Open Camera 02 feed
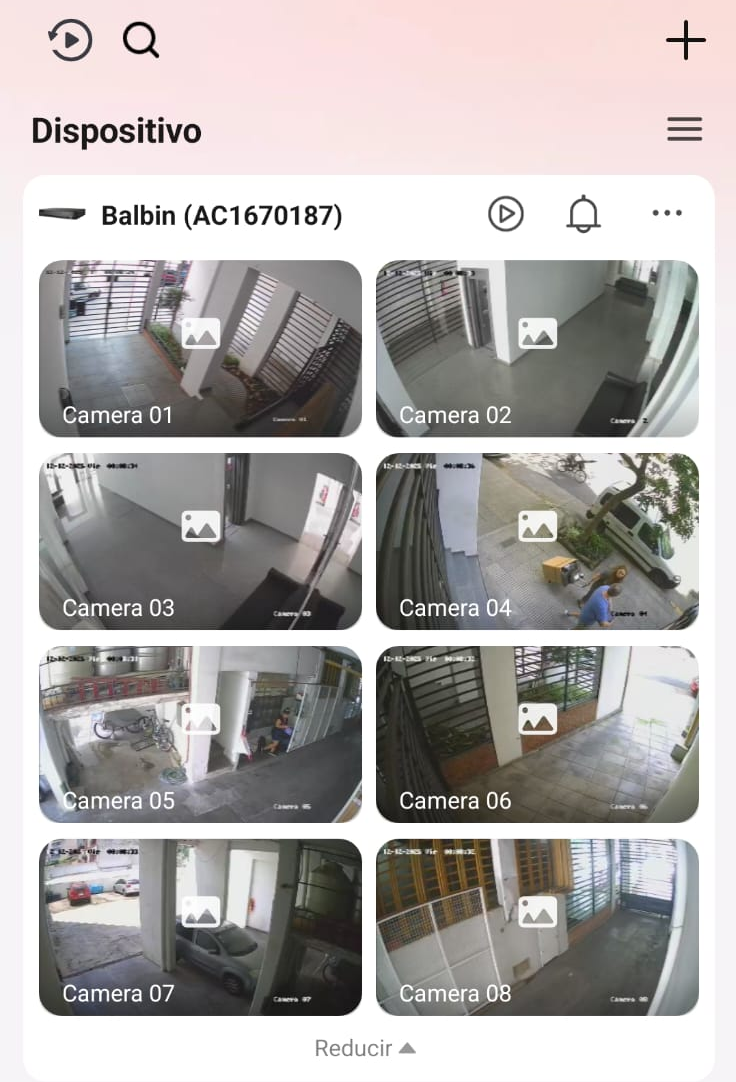736x1082 pixels. [x=537, y=348]
